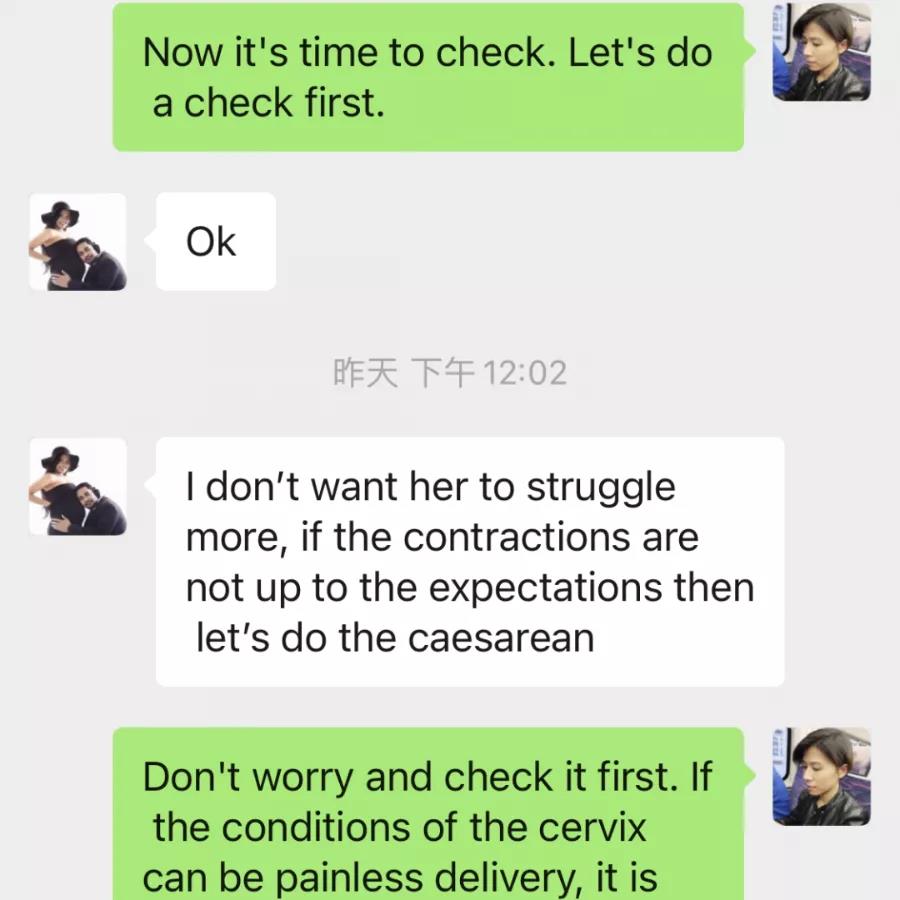
Task: Open the couple avatar beside 'I don't want her' message
Action: (x=78, y=487)
